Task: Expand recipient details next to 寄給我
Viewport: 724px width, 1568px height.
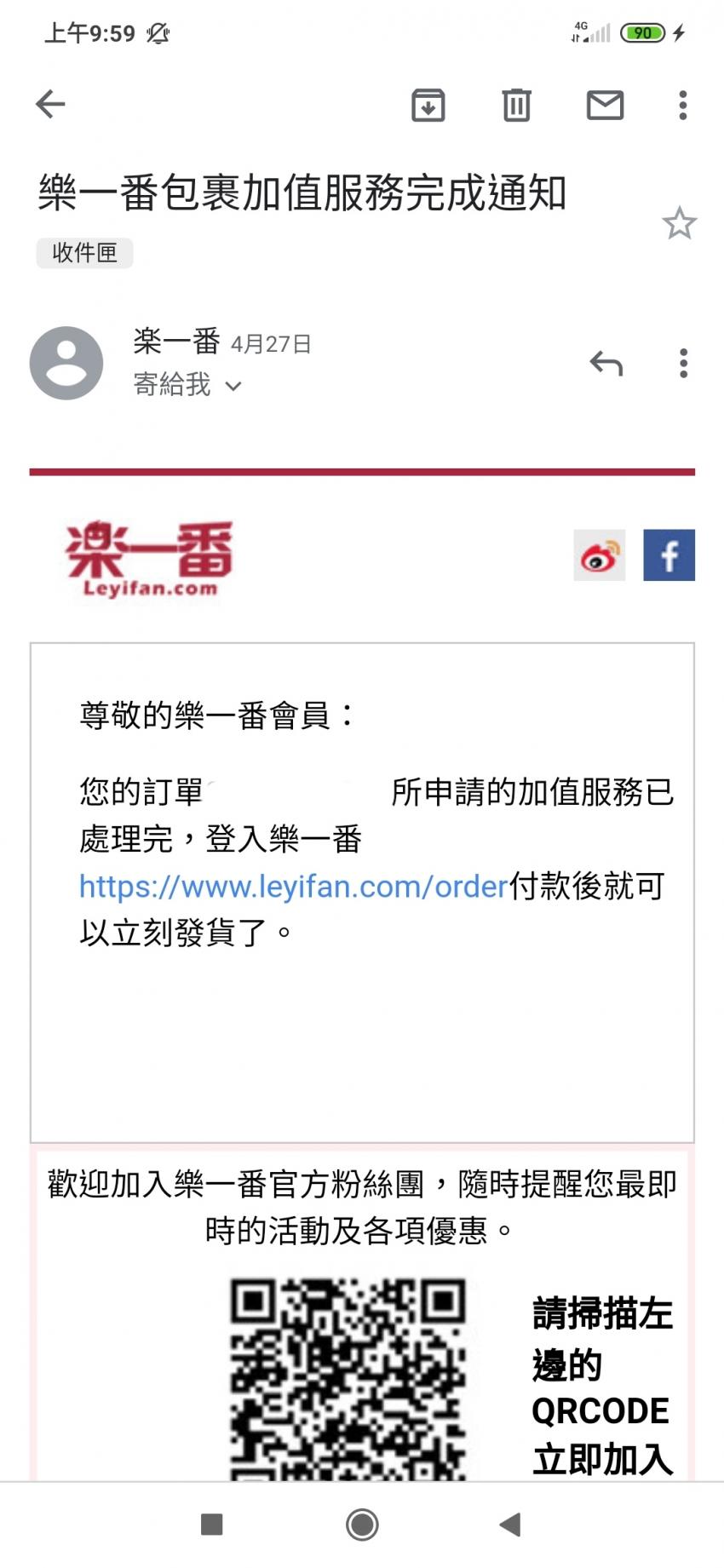Action: 233,387
